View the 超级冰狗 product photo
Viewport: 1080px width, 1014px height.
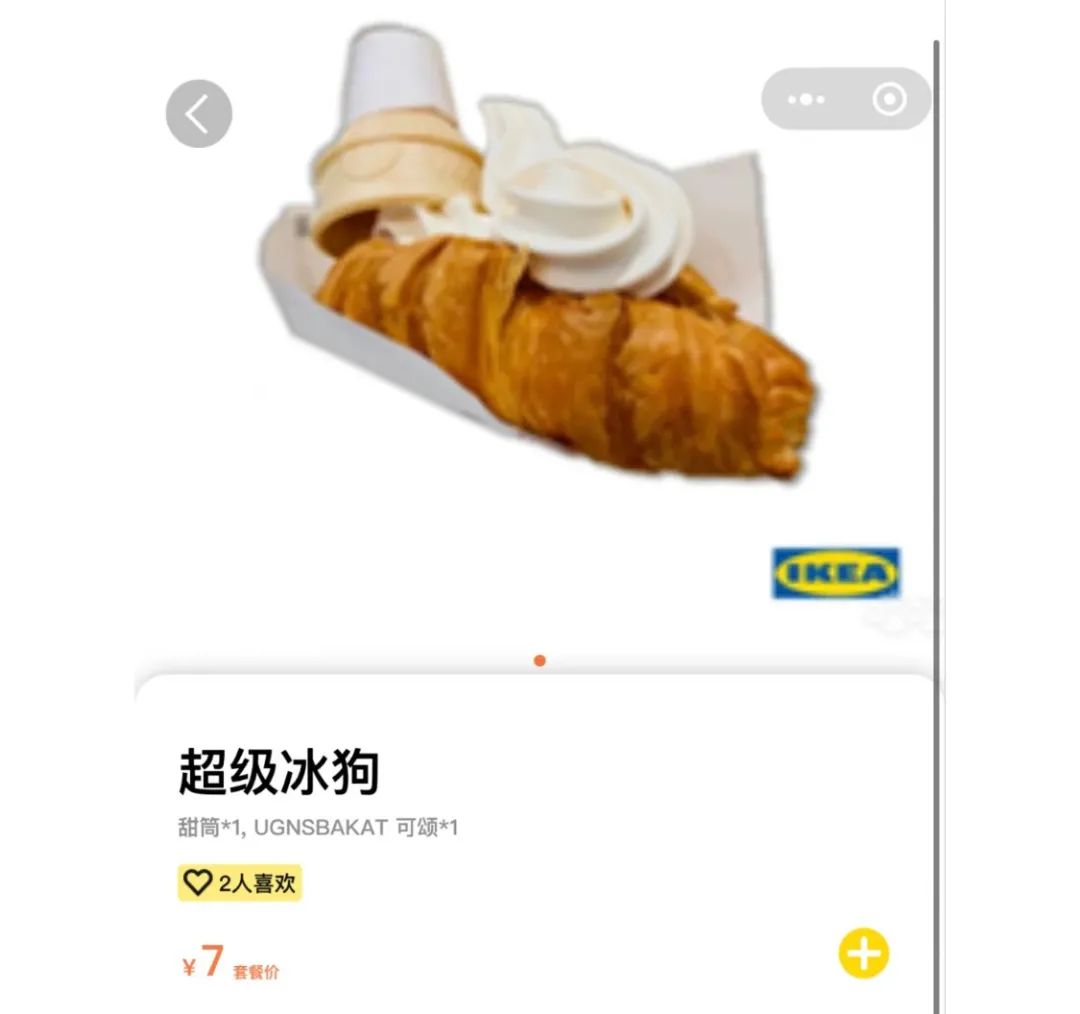(540, 270)
